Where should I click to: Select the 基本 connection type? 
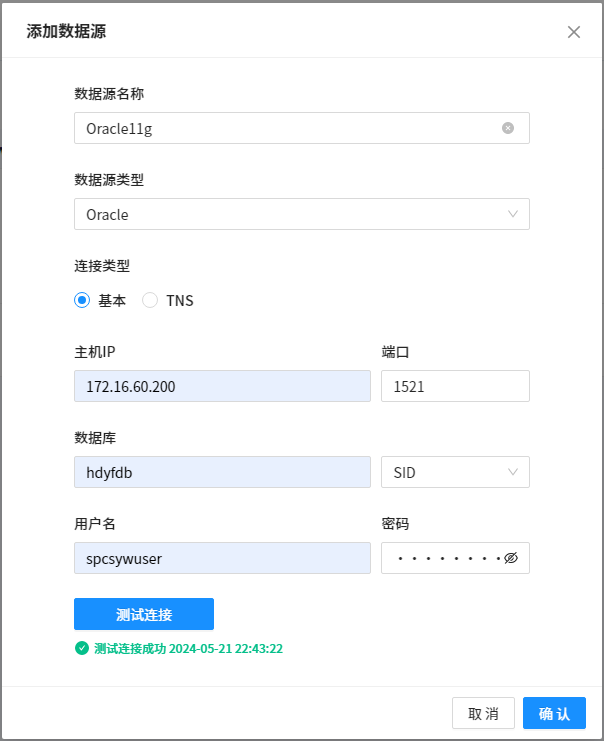tap(83, 300)
